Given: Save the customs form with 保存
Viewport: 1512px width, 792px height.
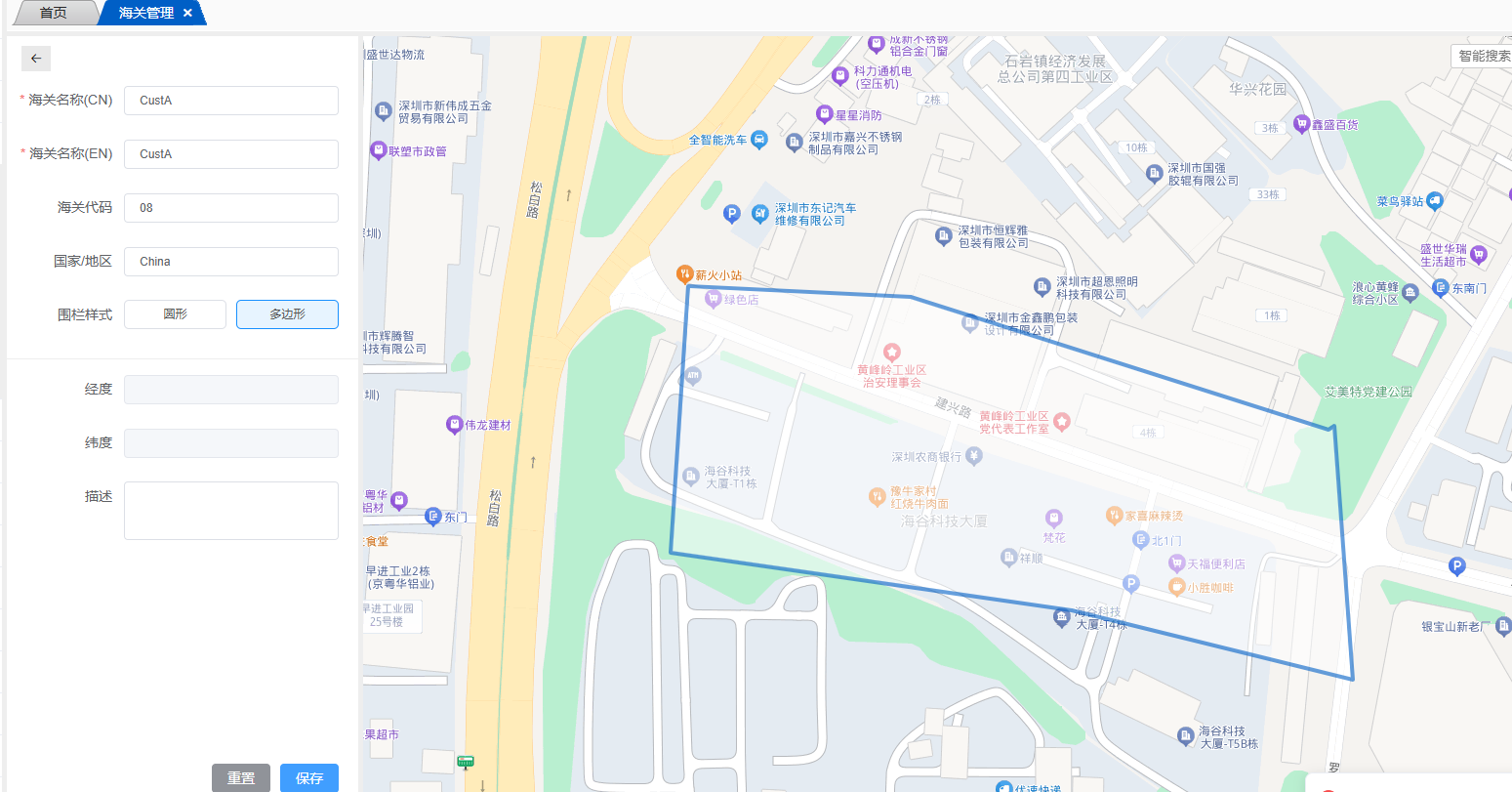Looking at the screenshot, I should point(309,777).
